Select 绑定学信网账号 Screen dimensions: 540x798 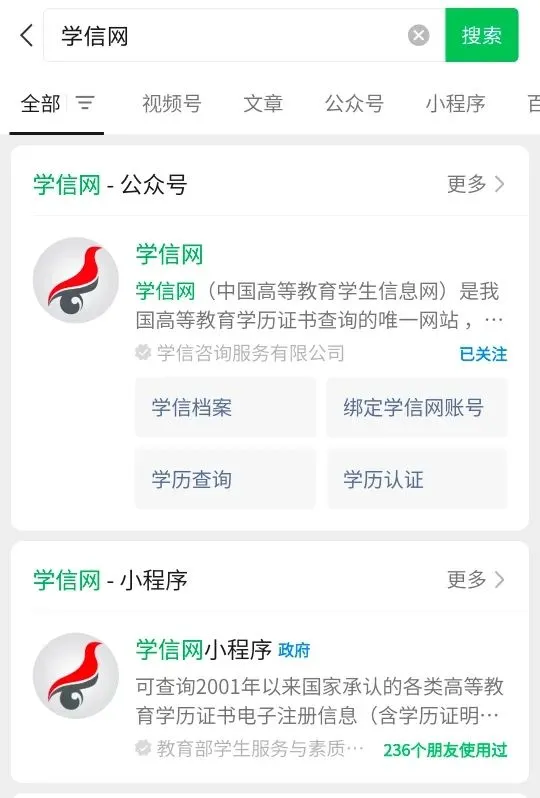point(417,408)
